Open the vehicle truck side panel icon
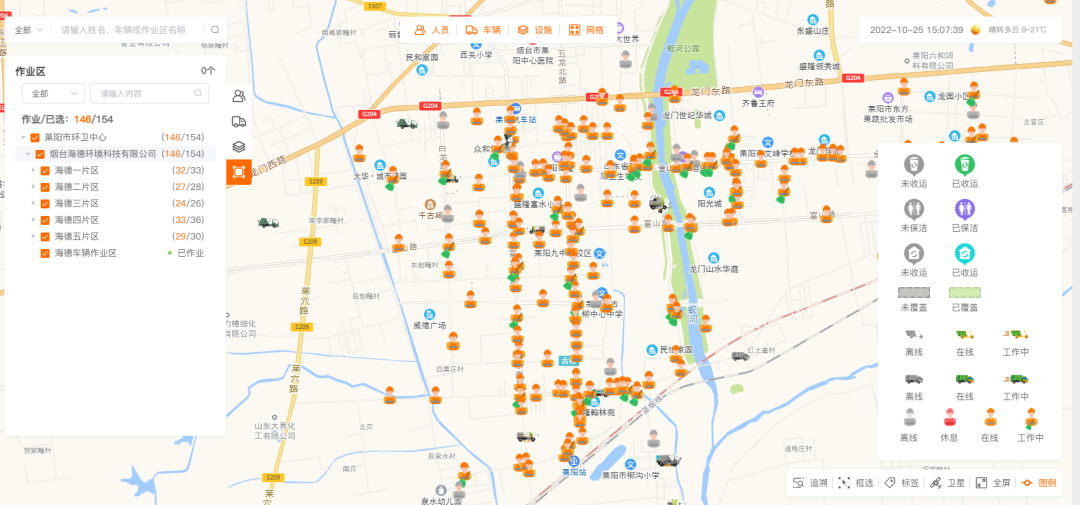 (x=239, y=121)
